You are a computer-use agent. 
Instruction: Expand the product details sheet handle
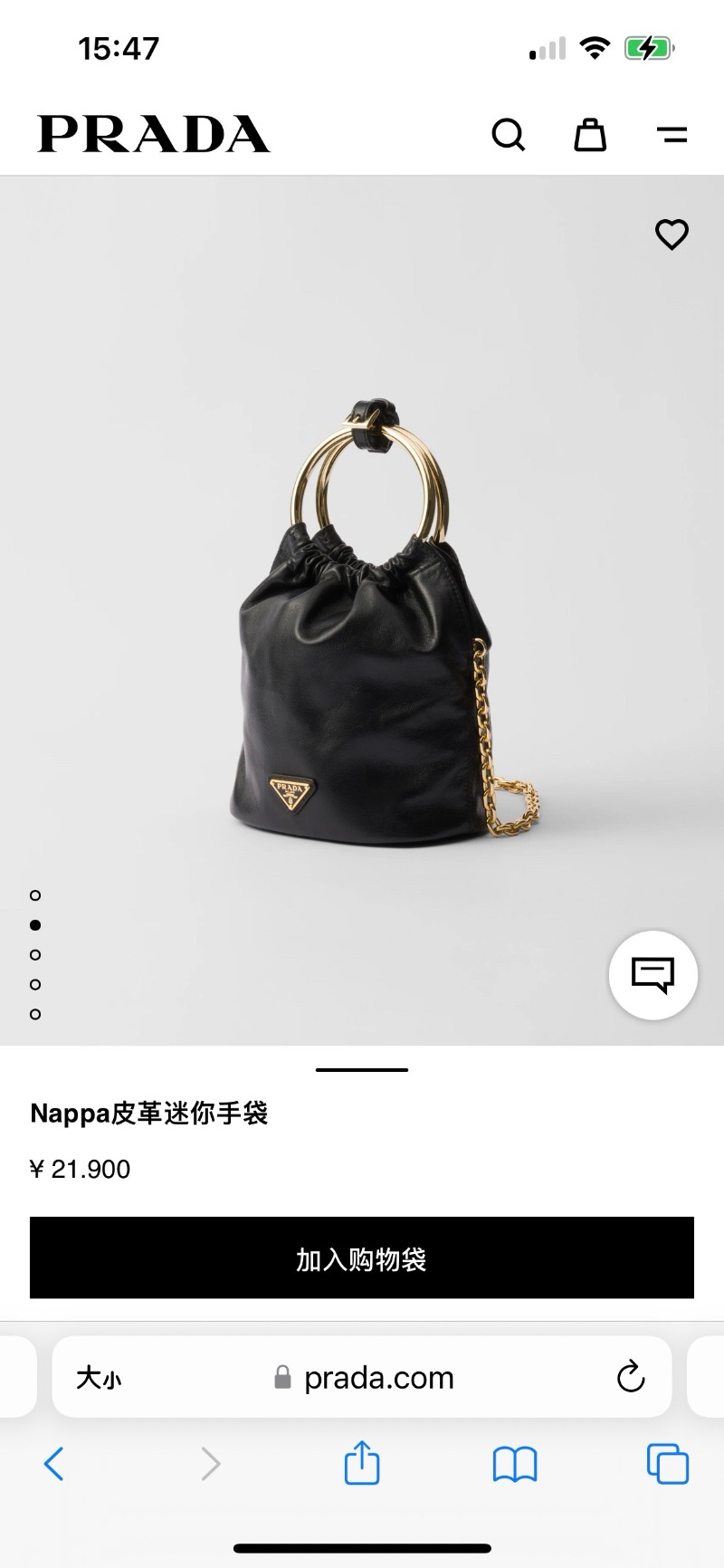click(362, 1070)
